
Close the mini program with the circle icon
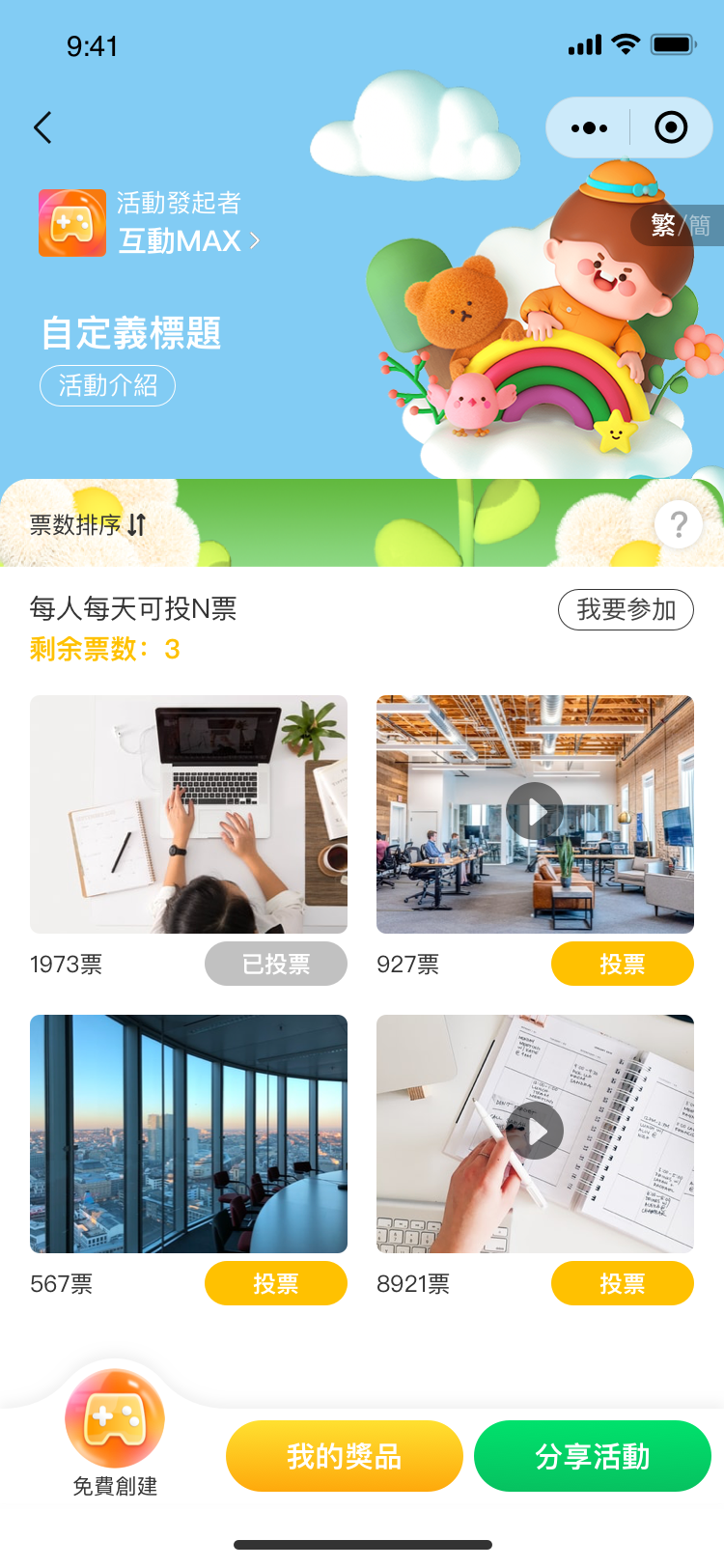[670, 127]
